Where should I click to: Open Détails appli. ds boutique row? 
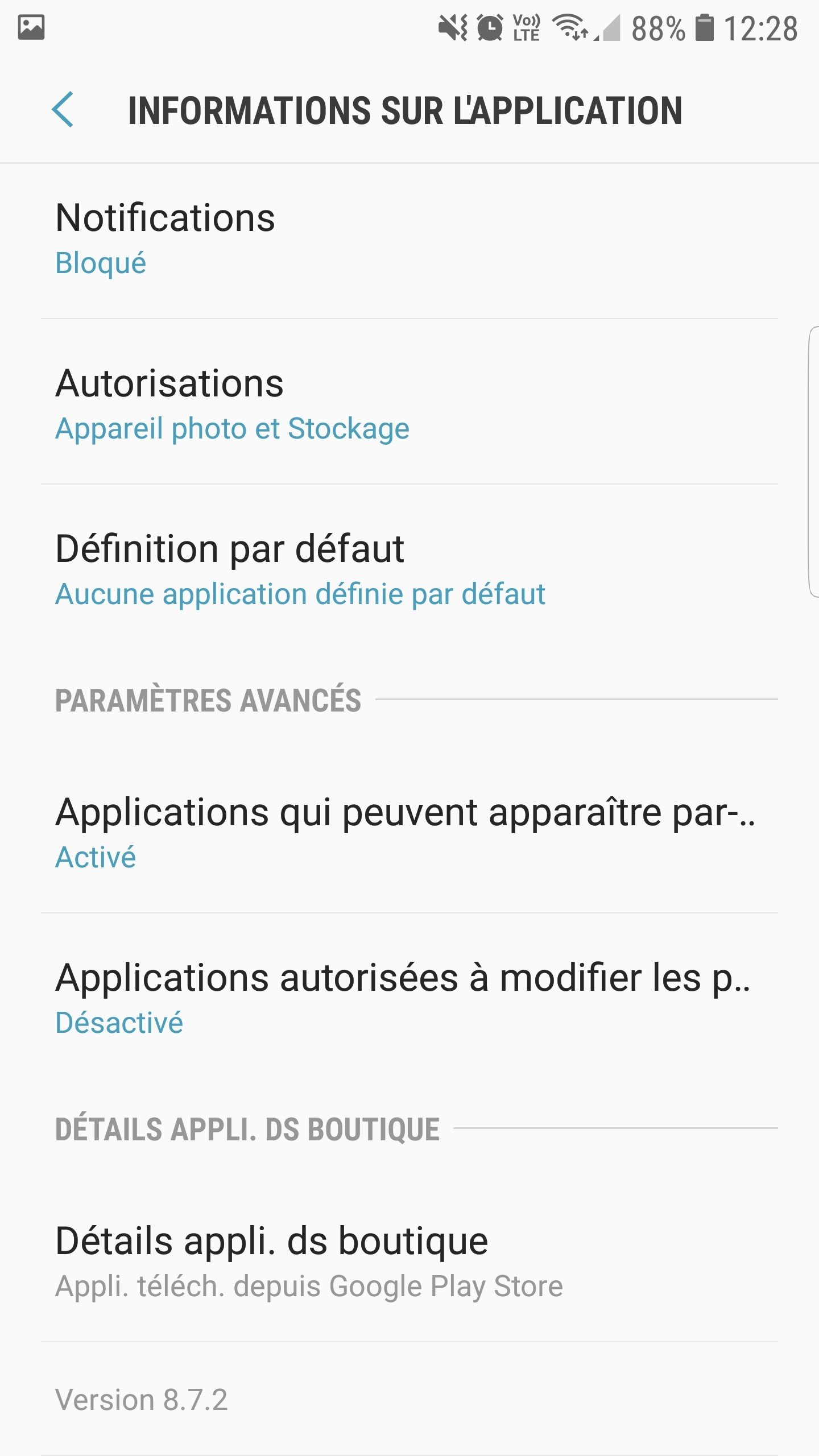pos(409,1261)
